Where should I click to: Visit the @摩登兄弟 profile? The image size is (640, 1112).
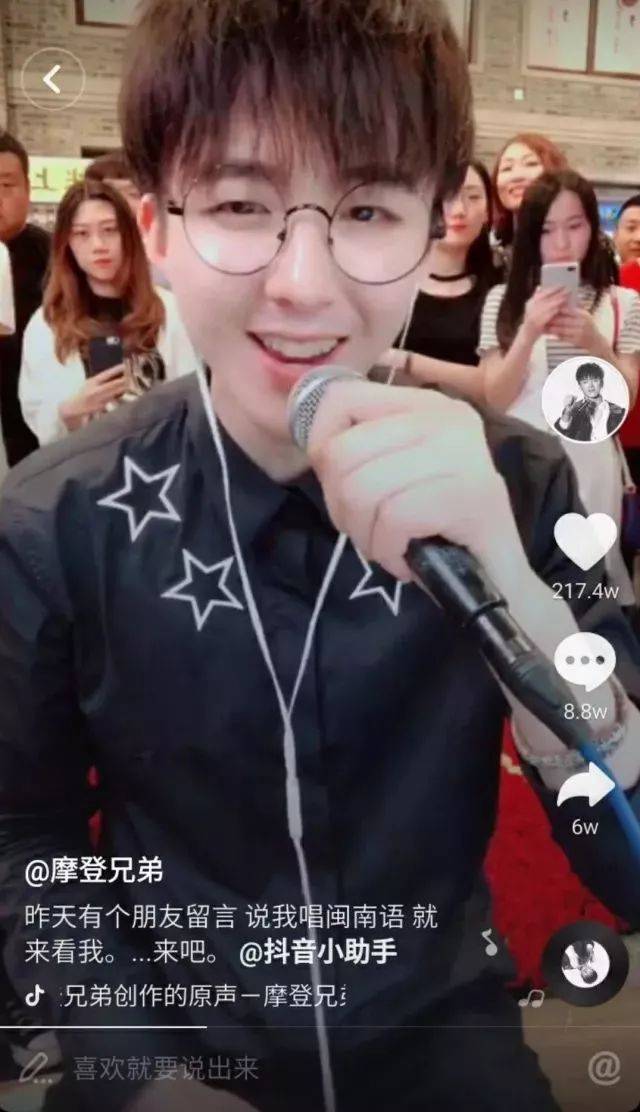click(x=94, y=871)
